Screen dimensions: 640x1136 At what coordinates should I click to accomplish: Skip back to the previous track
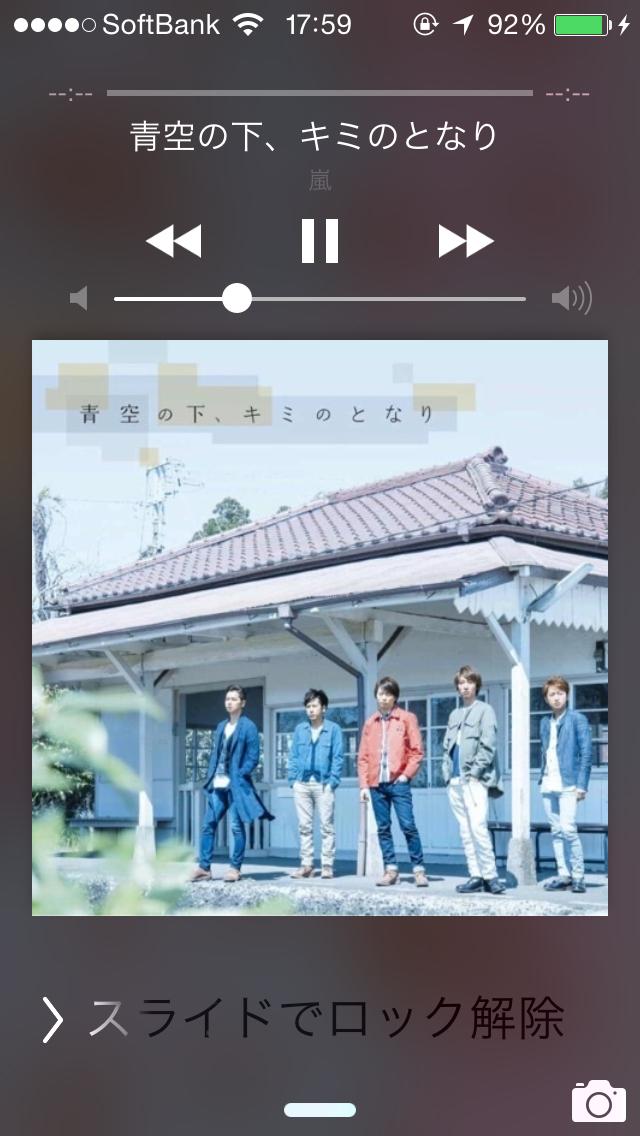tap(174, 241)
